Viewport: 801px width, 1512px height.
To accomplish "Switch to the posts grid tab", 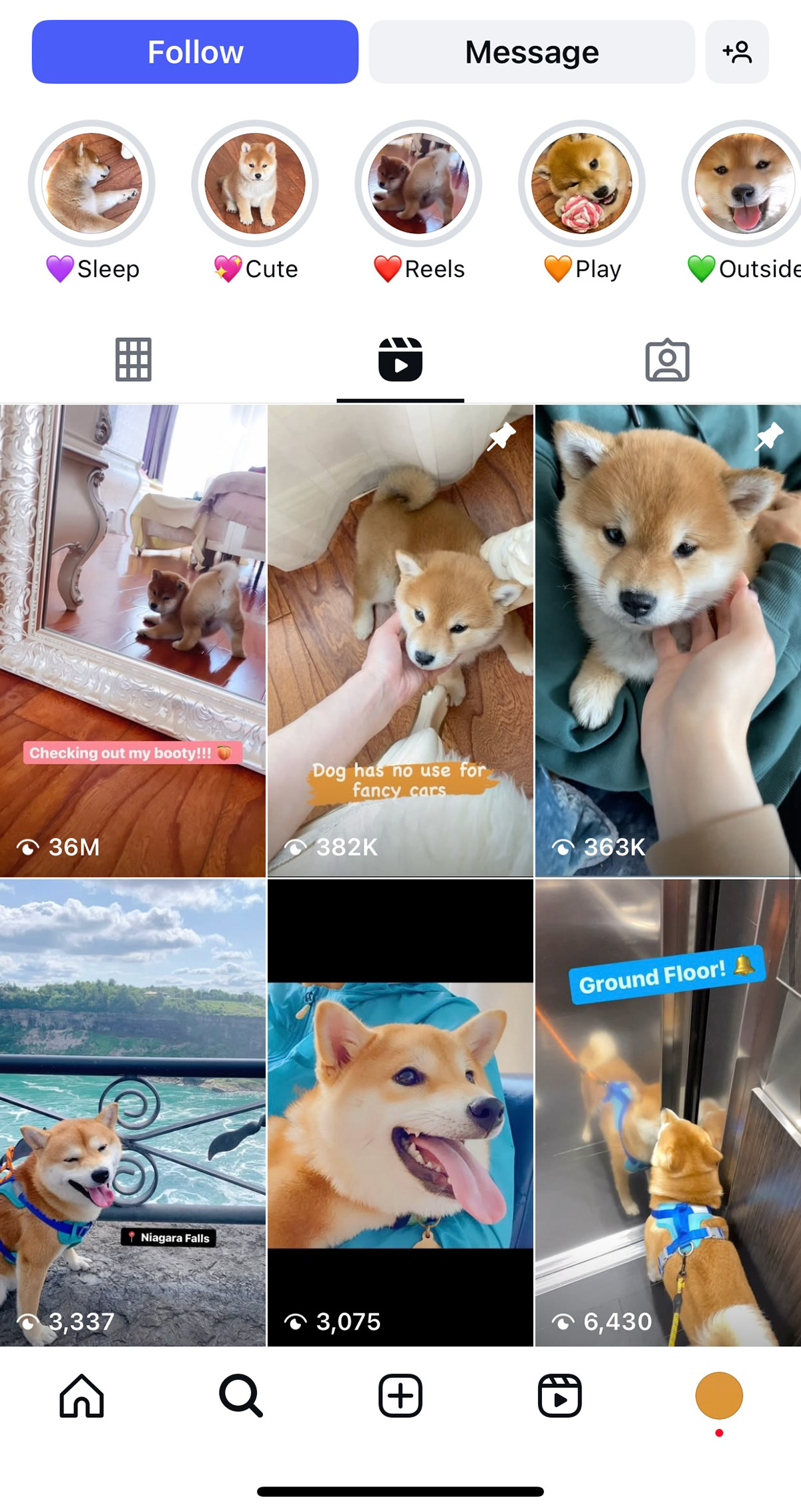I will pyautogui.click(x=133, y=360).
